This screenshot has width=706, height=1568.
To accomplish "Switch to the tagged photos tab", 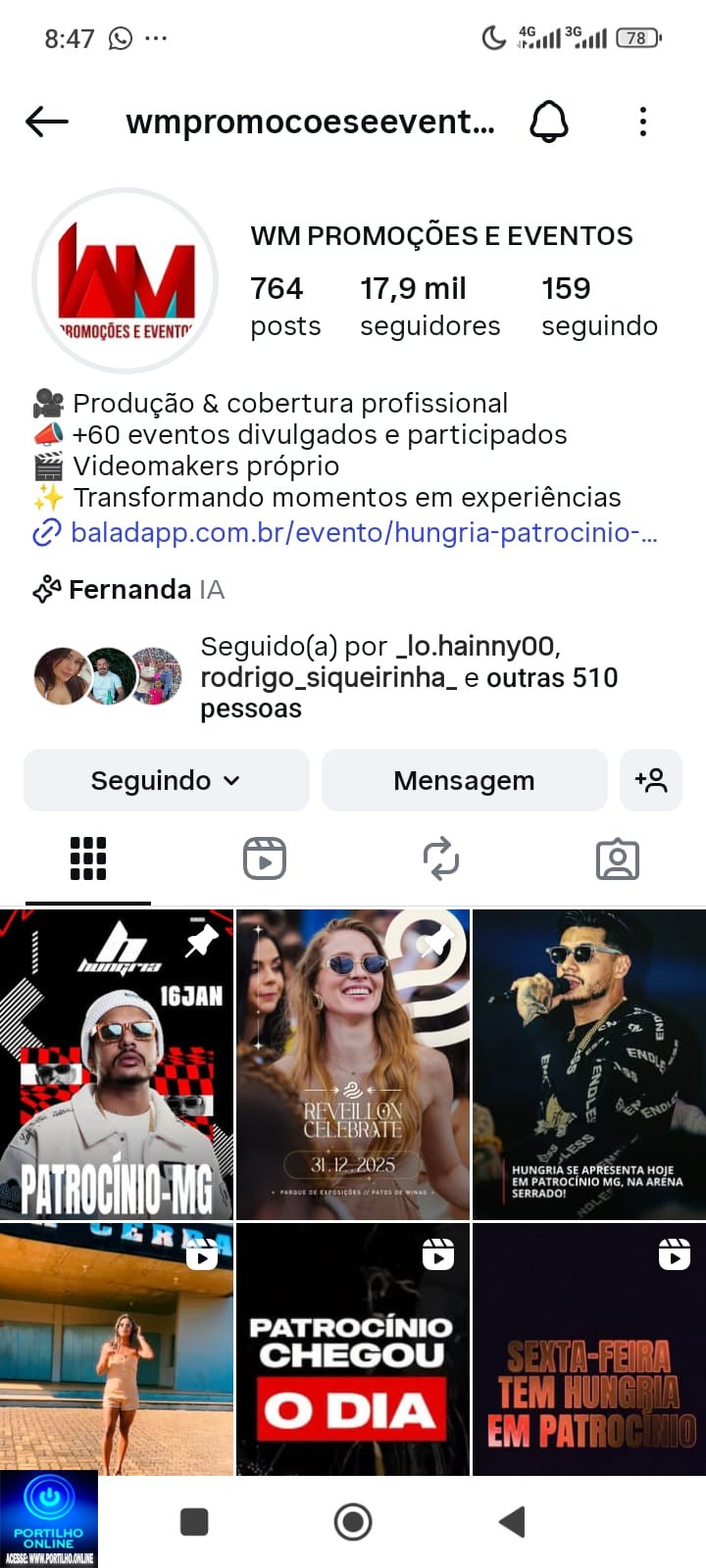I will 618,859.
